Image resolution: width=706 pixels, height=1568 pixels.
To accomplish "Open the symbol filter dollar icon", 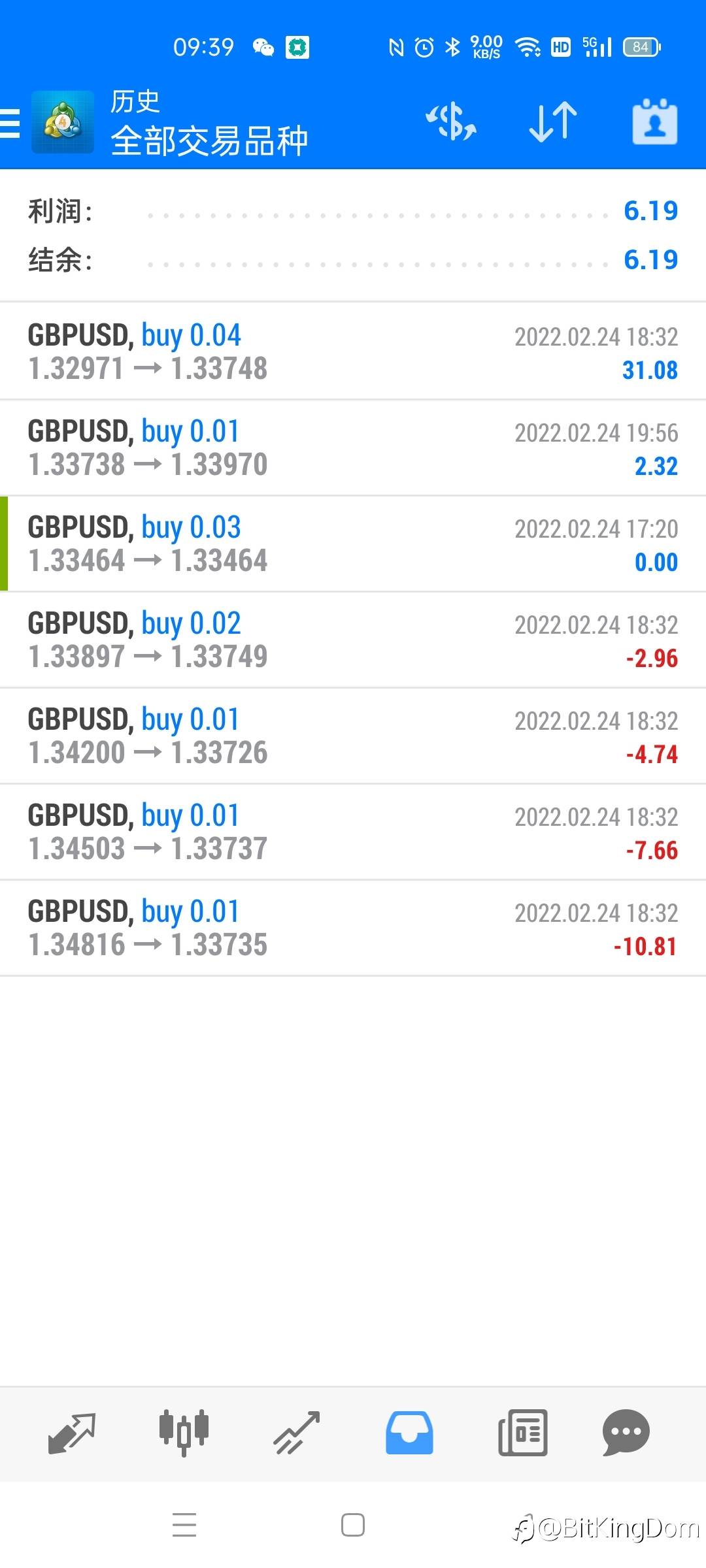I will click(x=451, y=122).
